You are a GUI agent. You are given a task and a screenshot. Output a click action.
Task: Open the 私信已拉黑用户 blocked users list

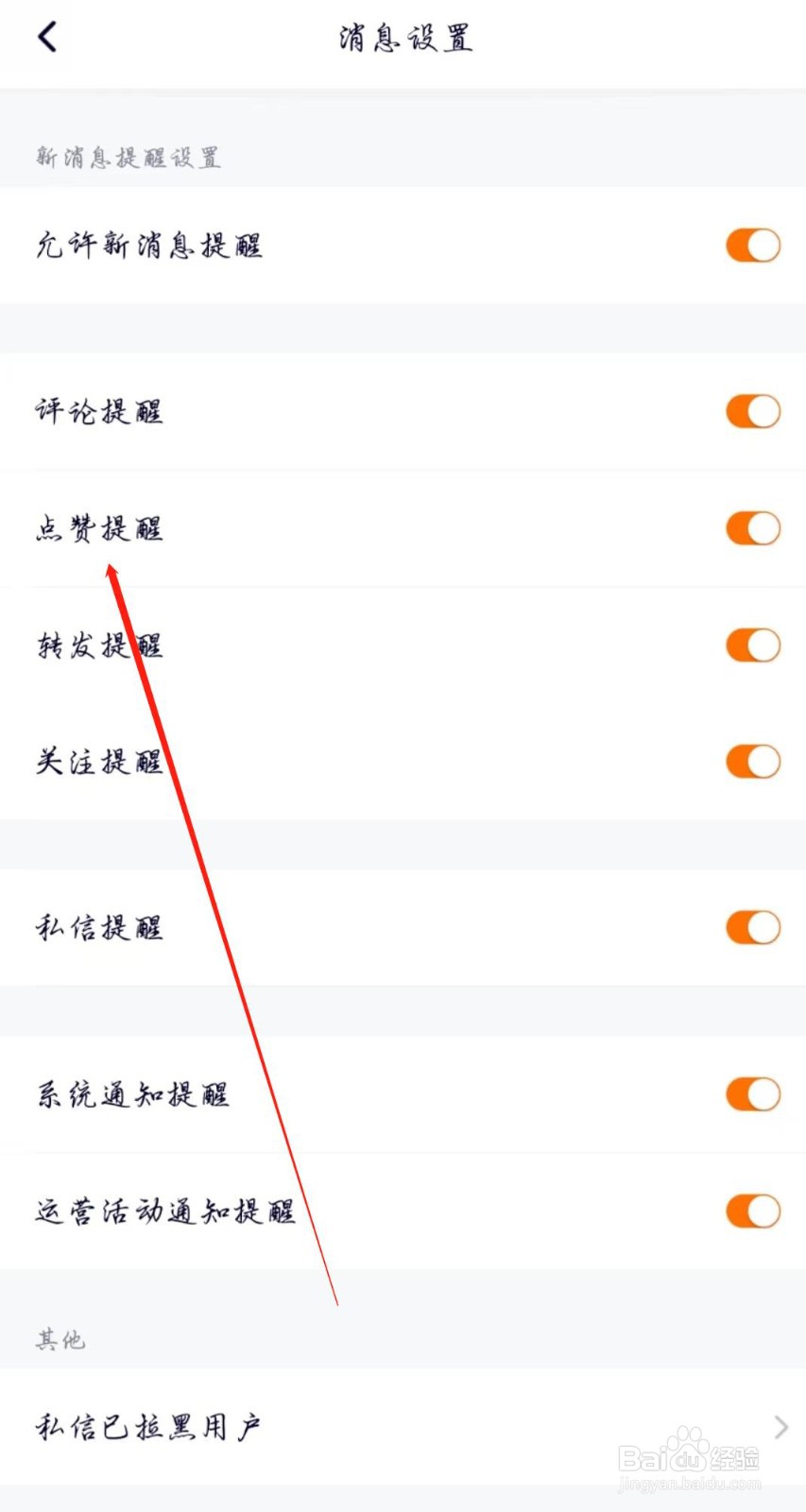click(x=148, y=1427)
